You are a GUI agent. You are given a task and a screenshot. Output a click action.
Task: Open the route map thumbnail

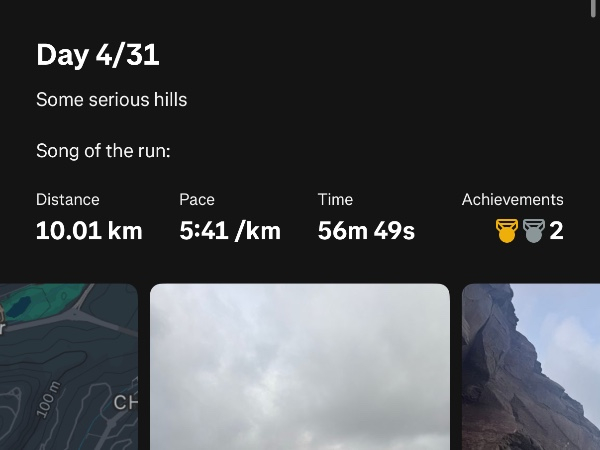[x=68, y=366]
